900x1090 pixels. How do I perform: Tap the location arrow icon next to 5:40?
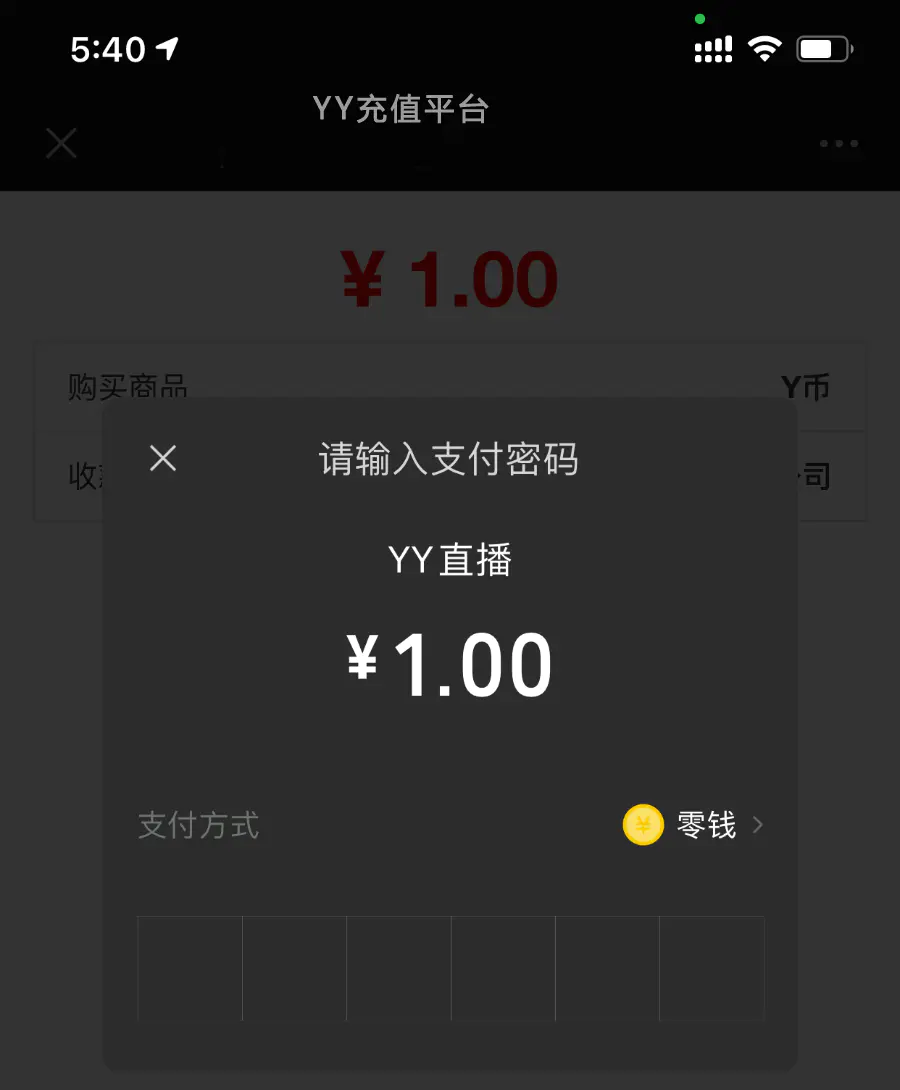tap(166, 48)
